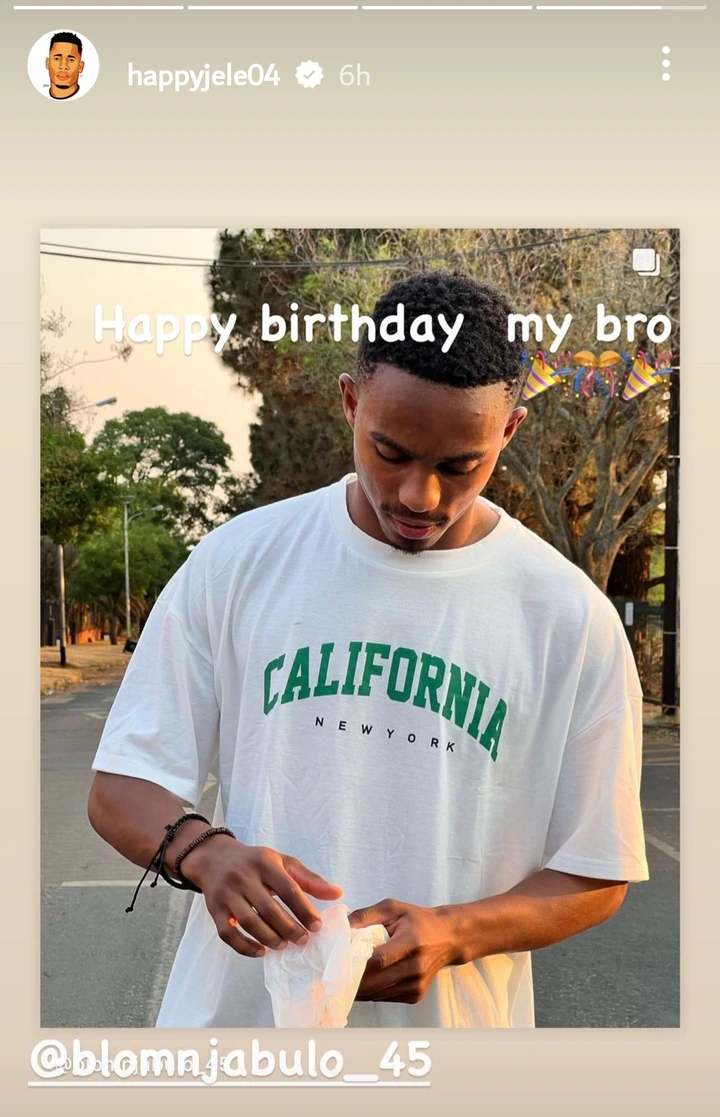
Task: Open the reshared birthday post
Action: click(x=359, y=627)
